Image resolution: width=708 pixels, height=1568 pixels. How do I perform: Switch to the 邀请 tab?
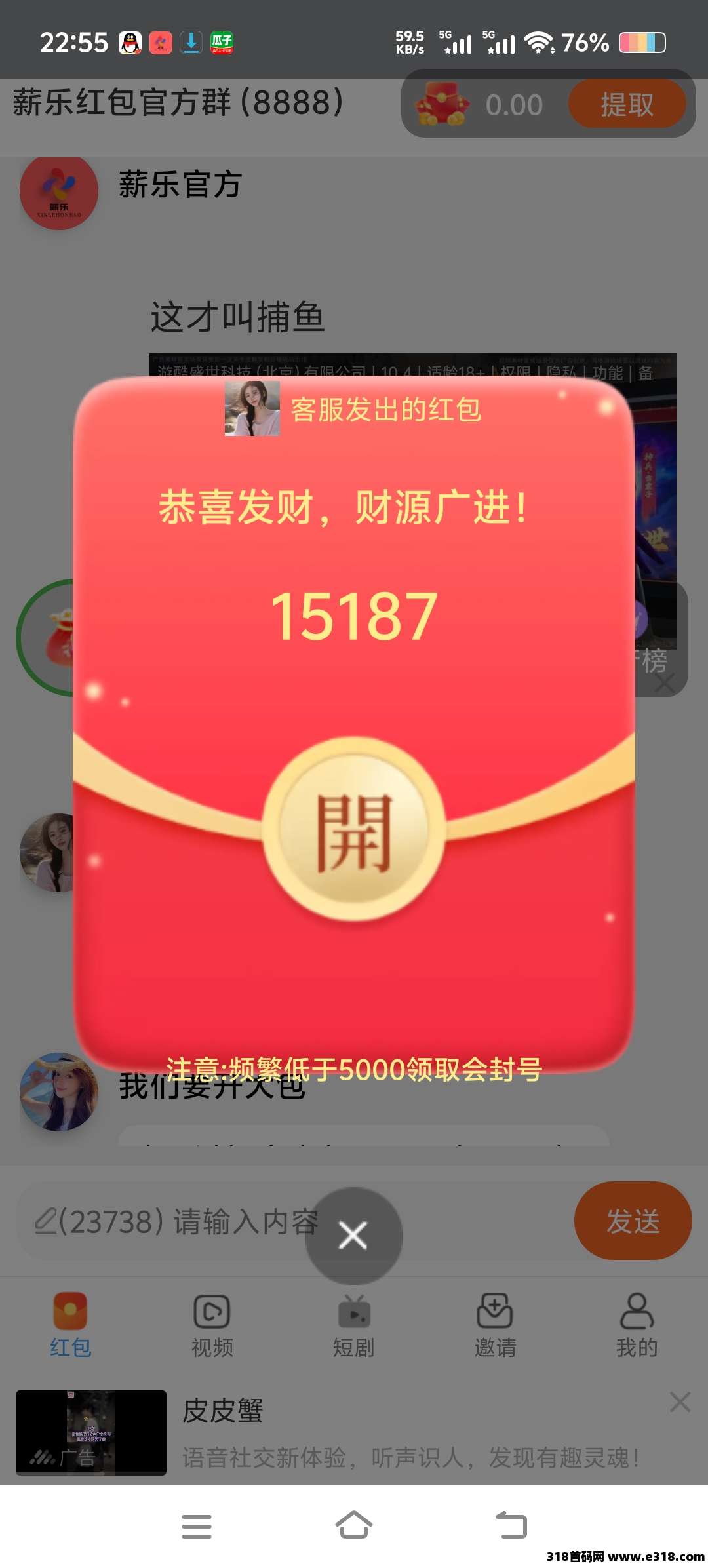coord(495,1324)
